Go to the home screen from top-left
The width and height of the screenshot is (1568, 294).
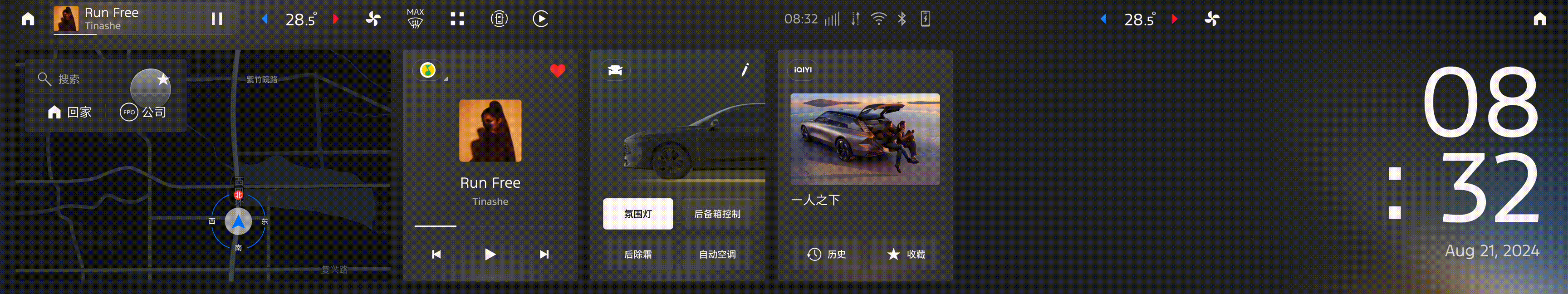pyautogui.click(x=28, y=19)
